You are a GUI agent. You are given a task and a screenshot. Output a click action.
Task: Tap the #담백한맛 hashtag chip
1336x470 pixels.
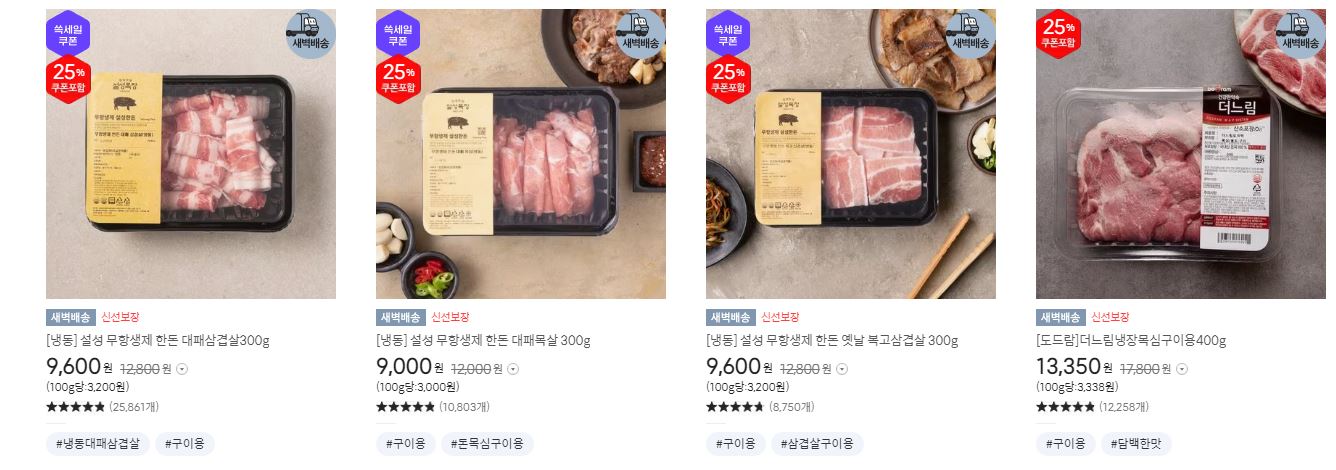1136,444
